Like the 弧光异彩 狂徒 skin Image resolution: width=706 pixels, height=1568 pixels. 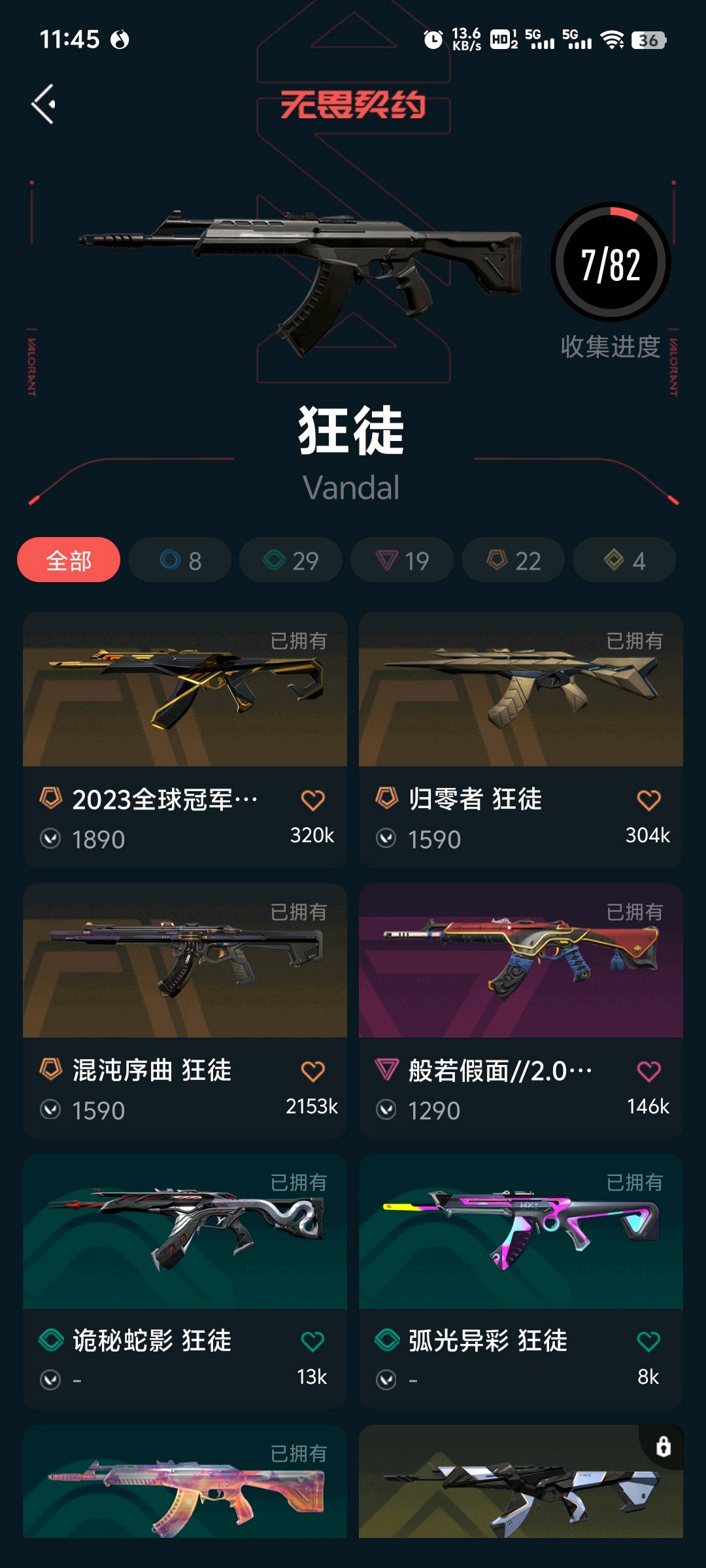(648, 1342)
